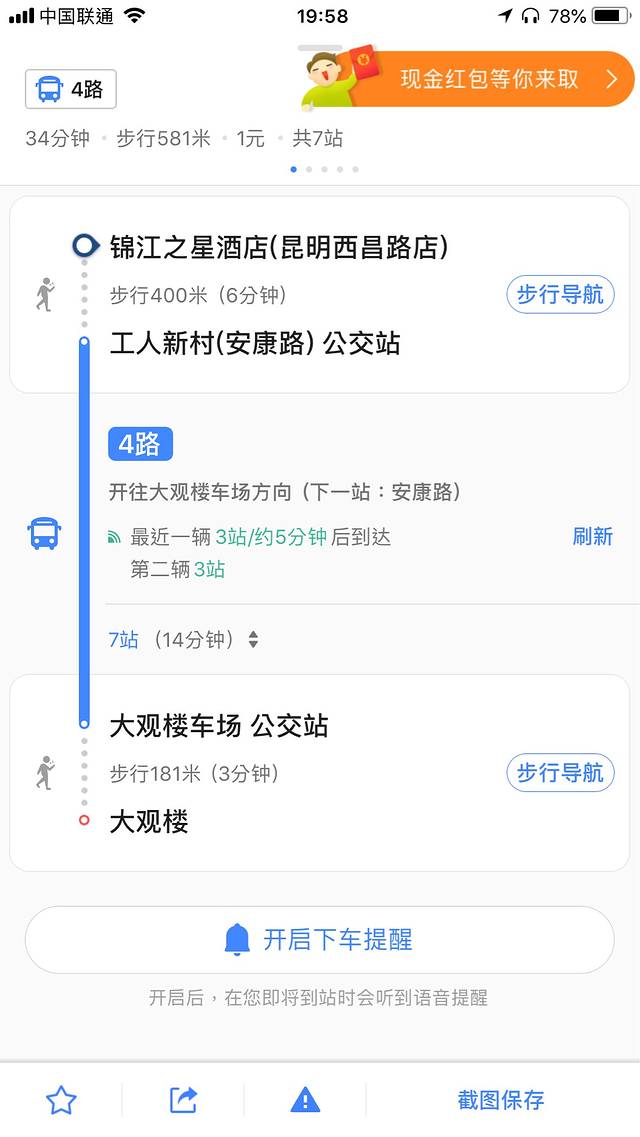Enable the get-off reminder (开启下车提醒)
The height and width of the screenshot is (1137, 640).
click(x=319, y=940)
